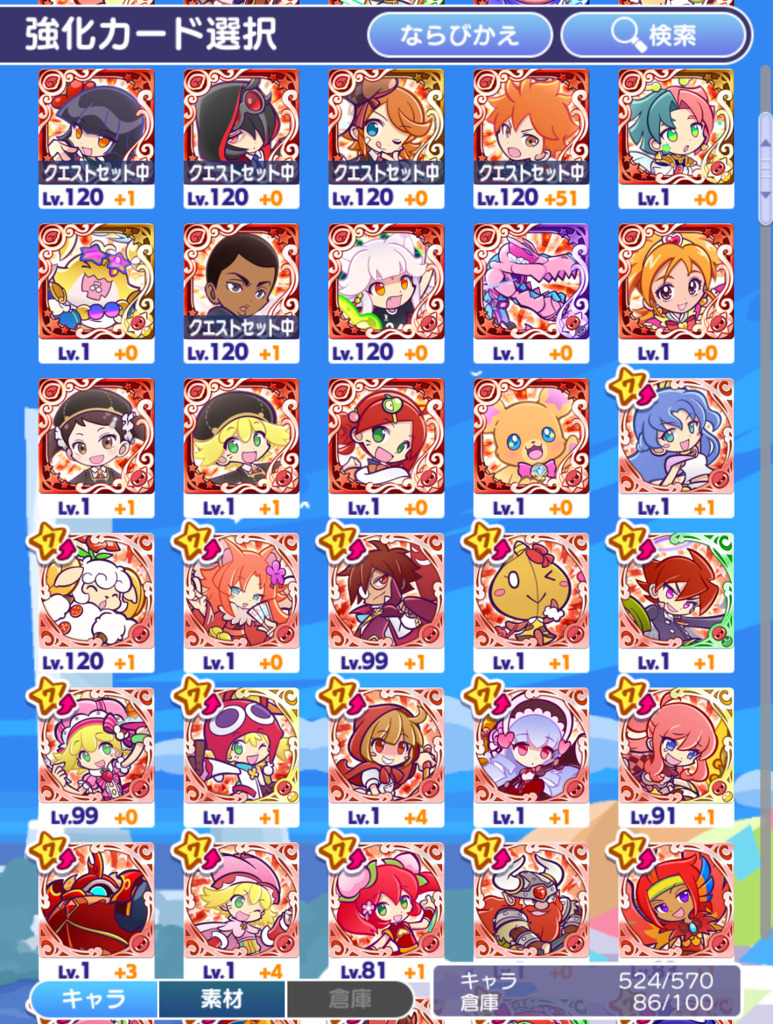Screen dimensions: 773x1024
Task: Open the 検索 search button
Action: 654,36
